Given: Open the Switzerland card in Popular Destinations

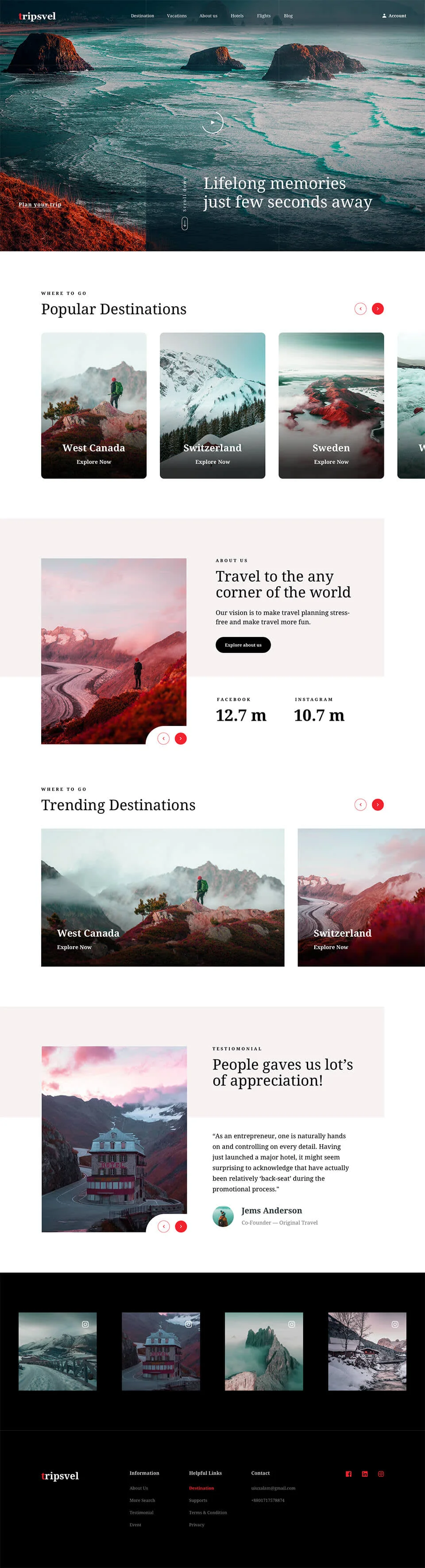Looking at the screenshot, I should tap(212, 406).
